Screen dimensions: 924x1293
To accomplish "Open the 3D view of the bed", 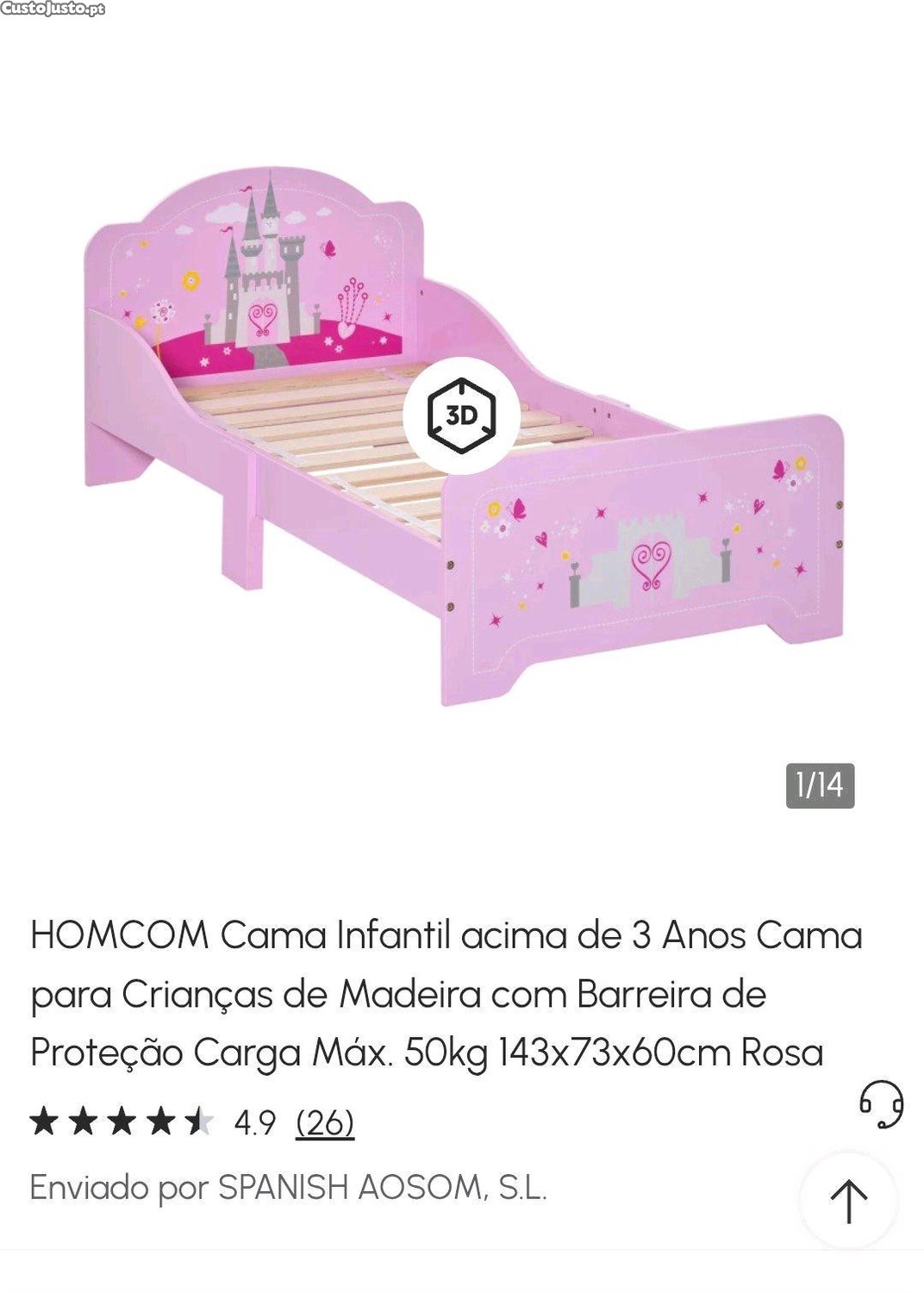I will tap(461, 415).
